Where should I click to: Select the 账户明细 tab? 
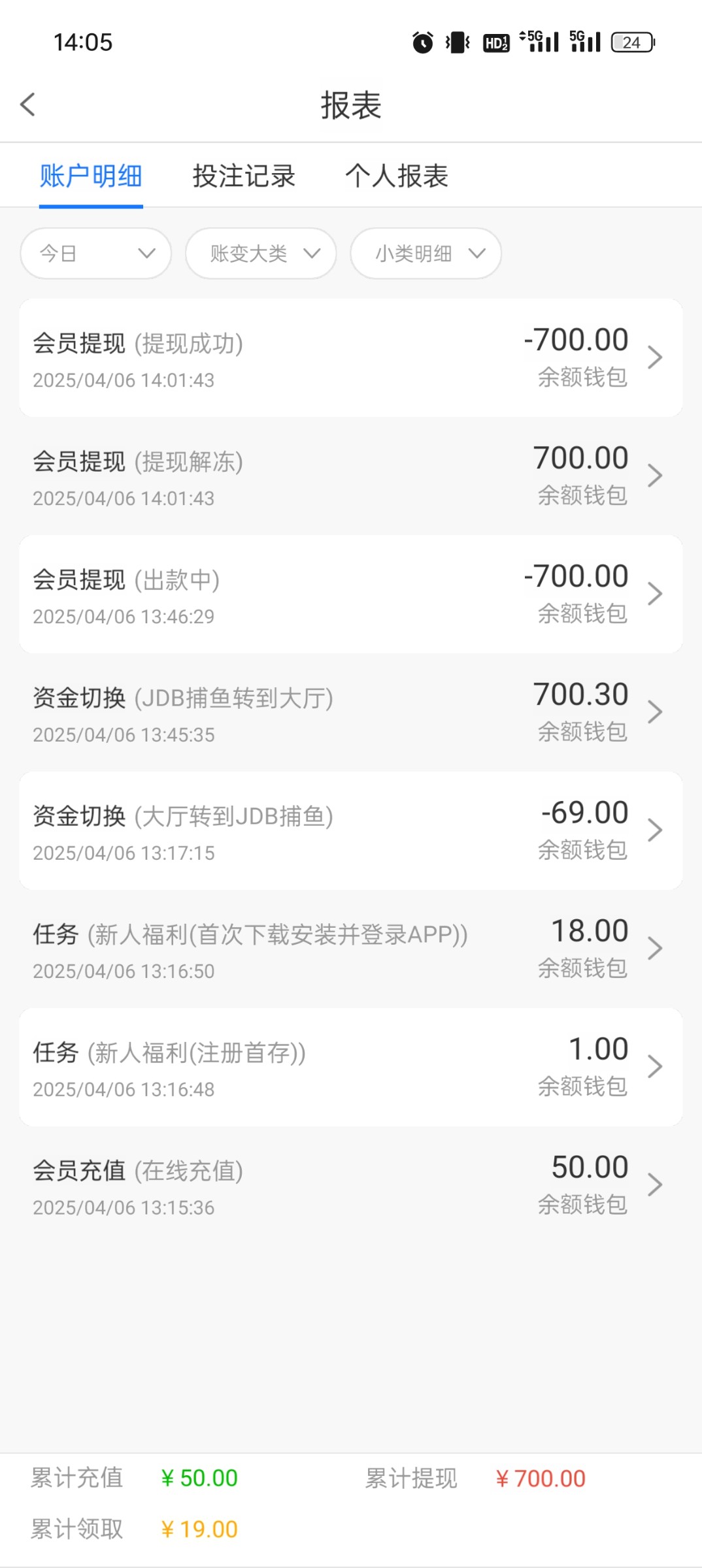click(91, 176)
